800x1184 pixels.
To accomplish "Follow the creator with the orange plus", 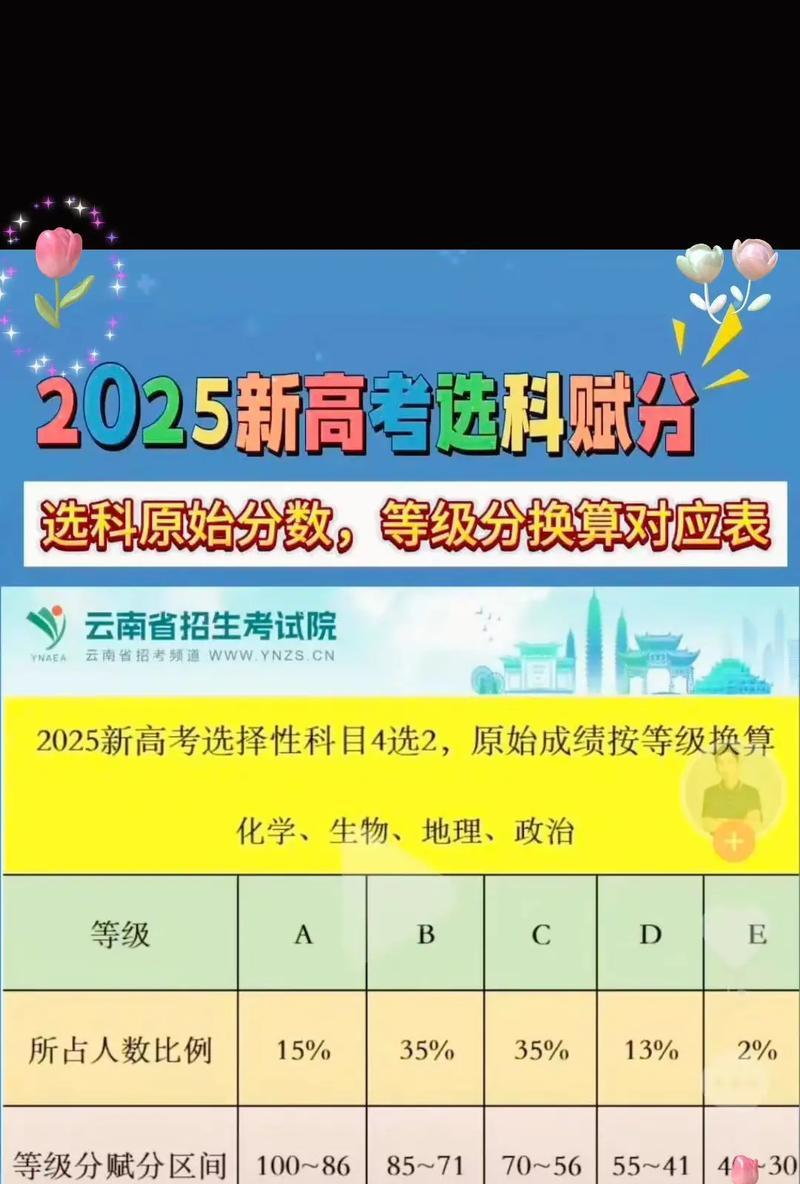I will (733, 842).
